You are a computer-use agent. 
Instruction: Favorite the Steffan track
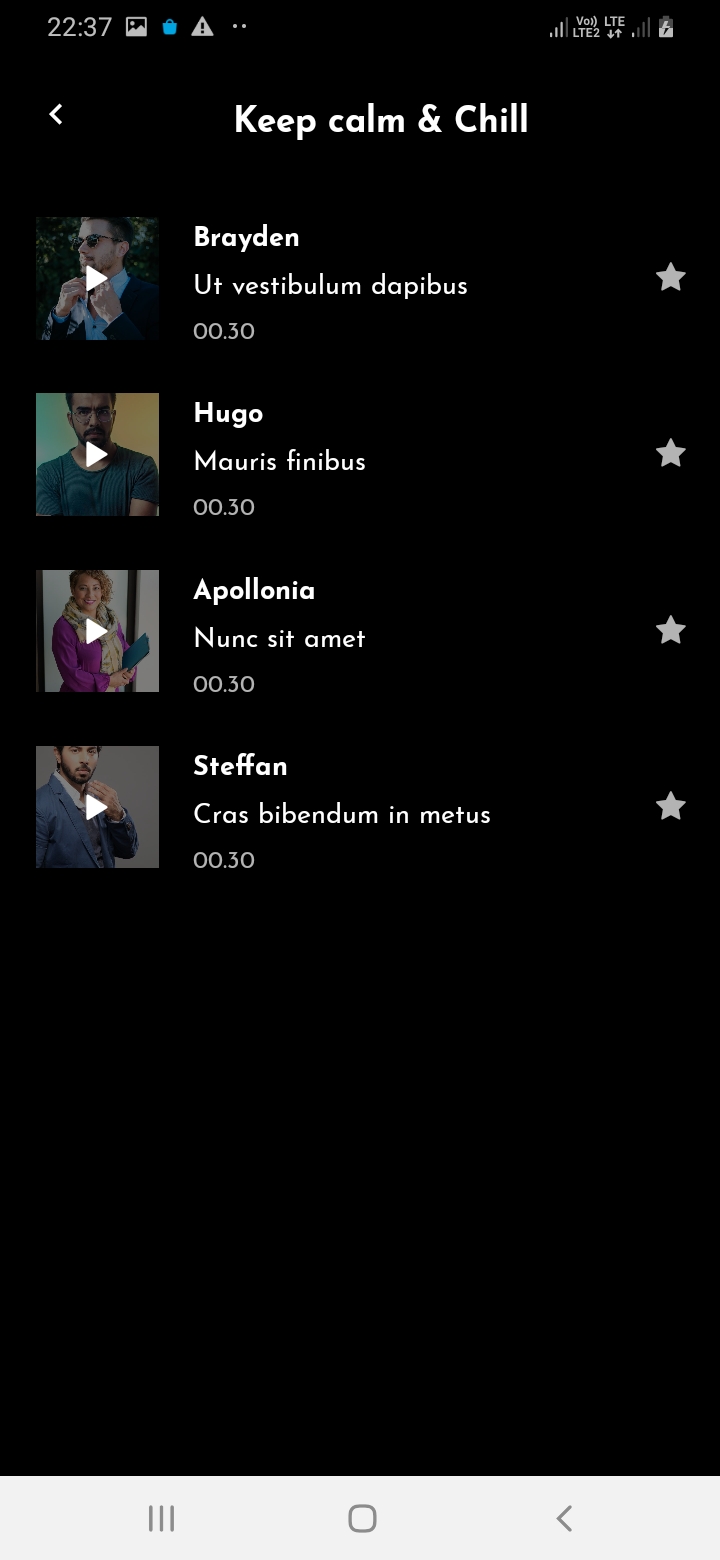[670, 806]
